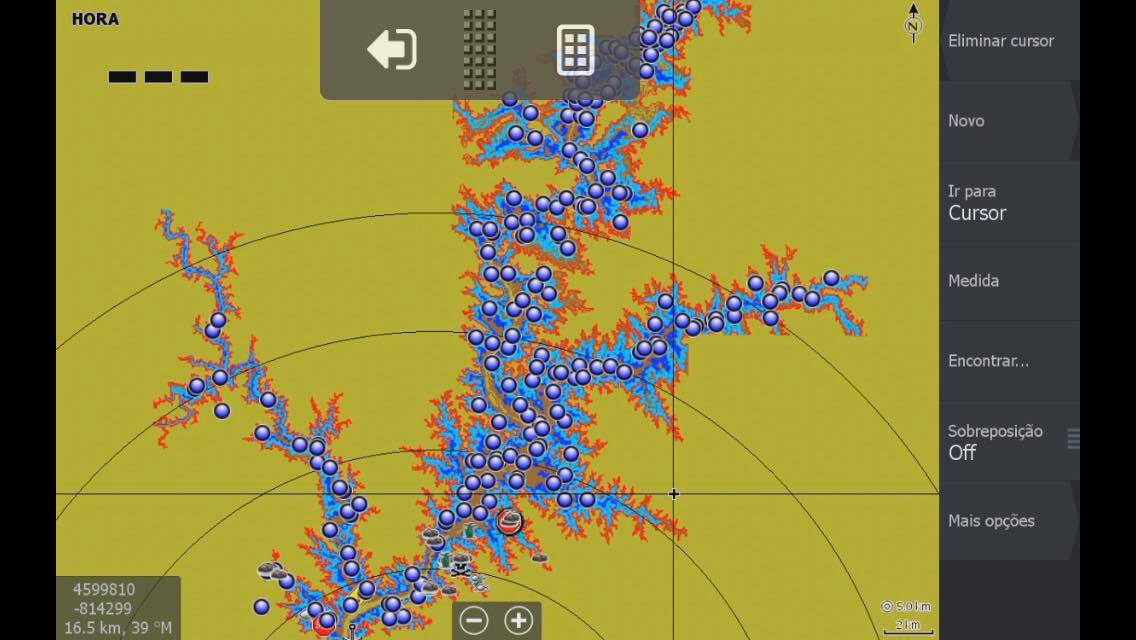The image size is (1136, 640).
Task: Open the keypad grid icon in top overlay
Action: click(575, 50)
